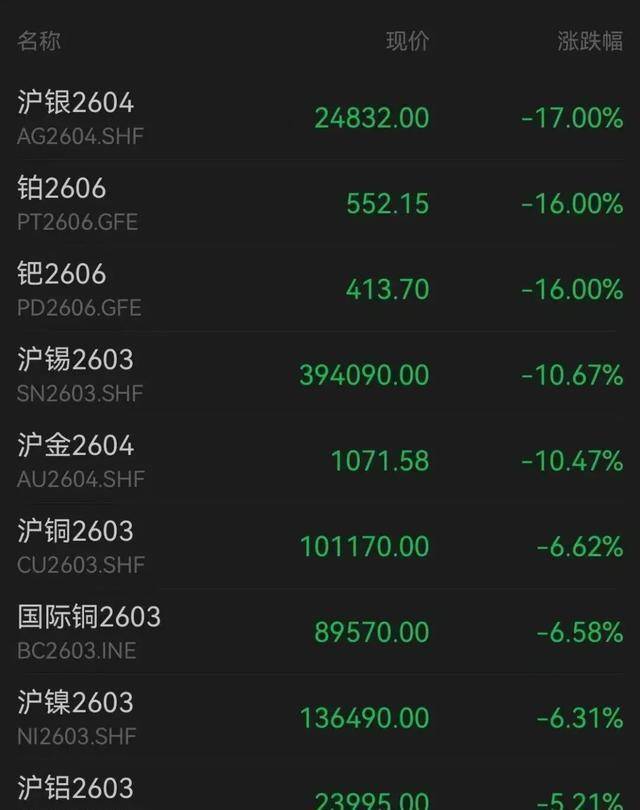Open the 沪铝2603 aluminum row

76,789
